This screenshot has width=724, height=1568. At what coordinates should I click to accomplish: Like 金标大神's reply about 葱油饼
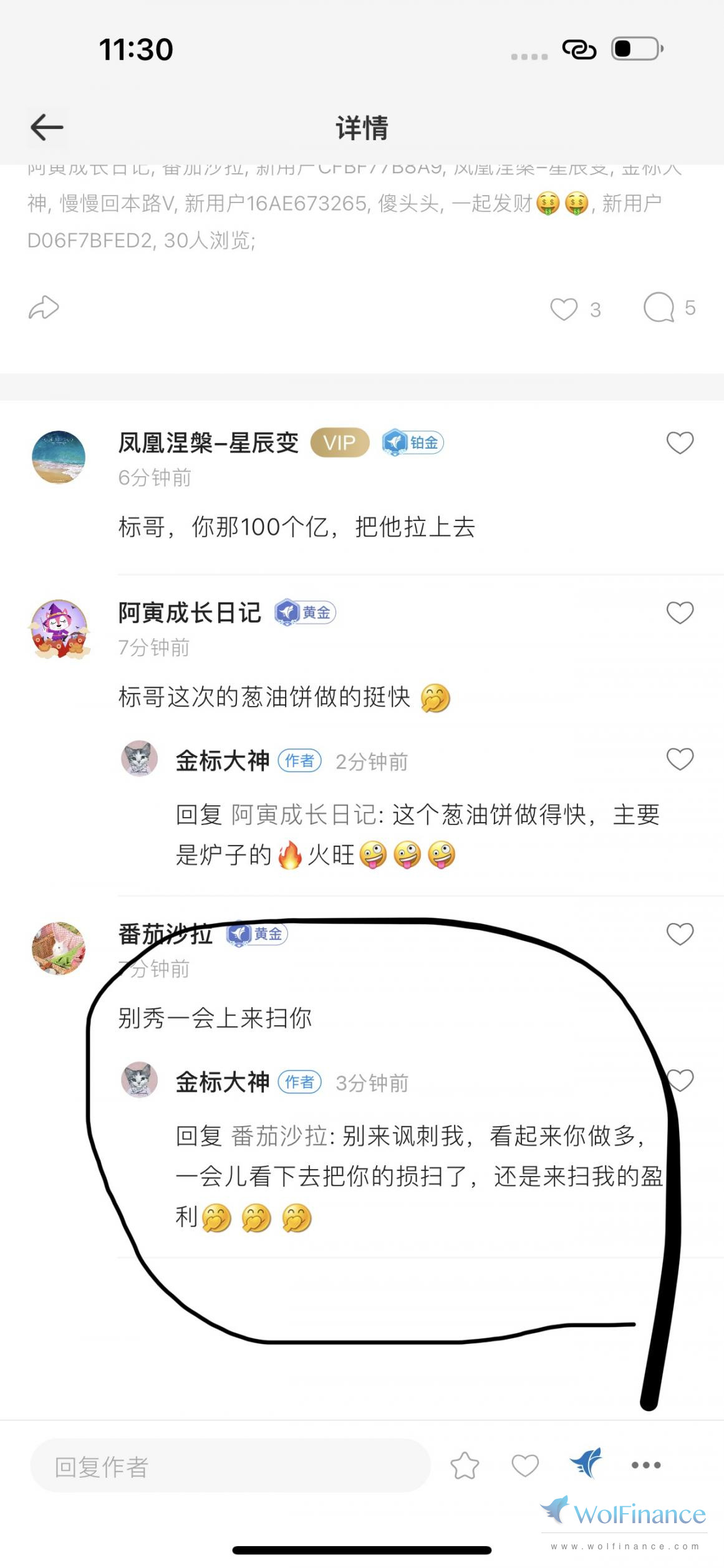(680, 759)
